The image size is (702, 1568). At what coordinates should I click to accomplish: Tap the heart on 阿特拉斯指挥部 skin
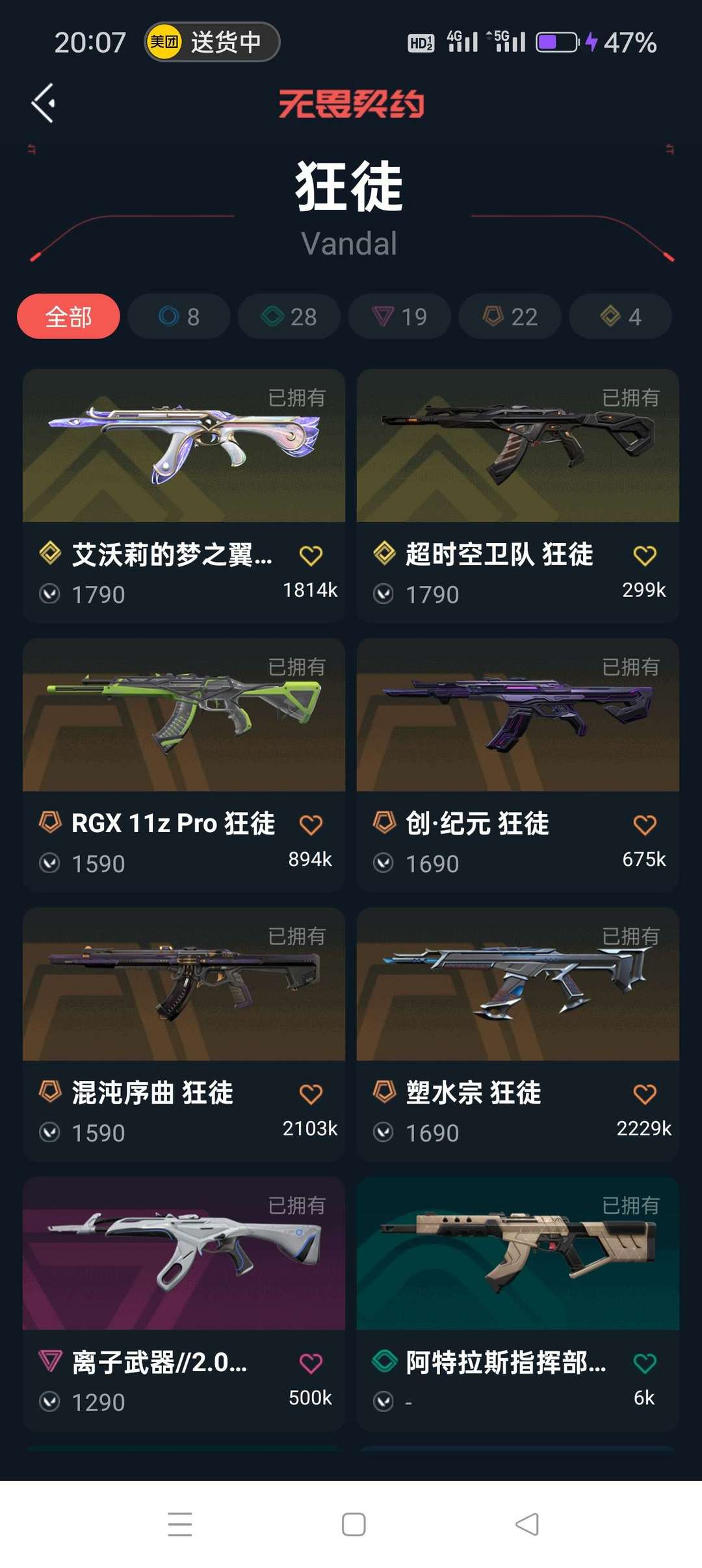[644, 1363]
